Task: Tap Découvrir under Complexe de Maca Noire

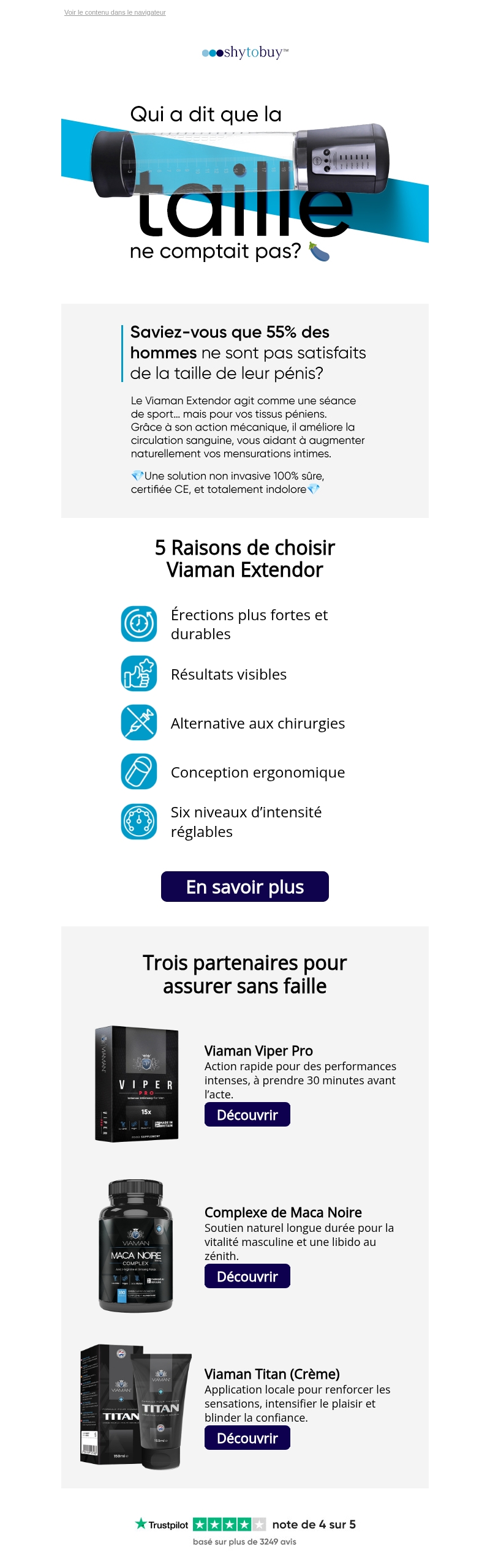Action: 247,1277
